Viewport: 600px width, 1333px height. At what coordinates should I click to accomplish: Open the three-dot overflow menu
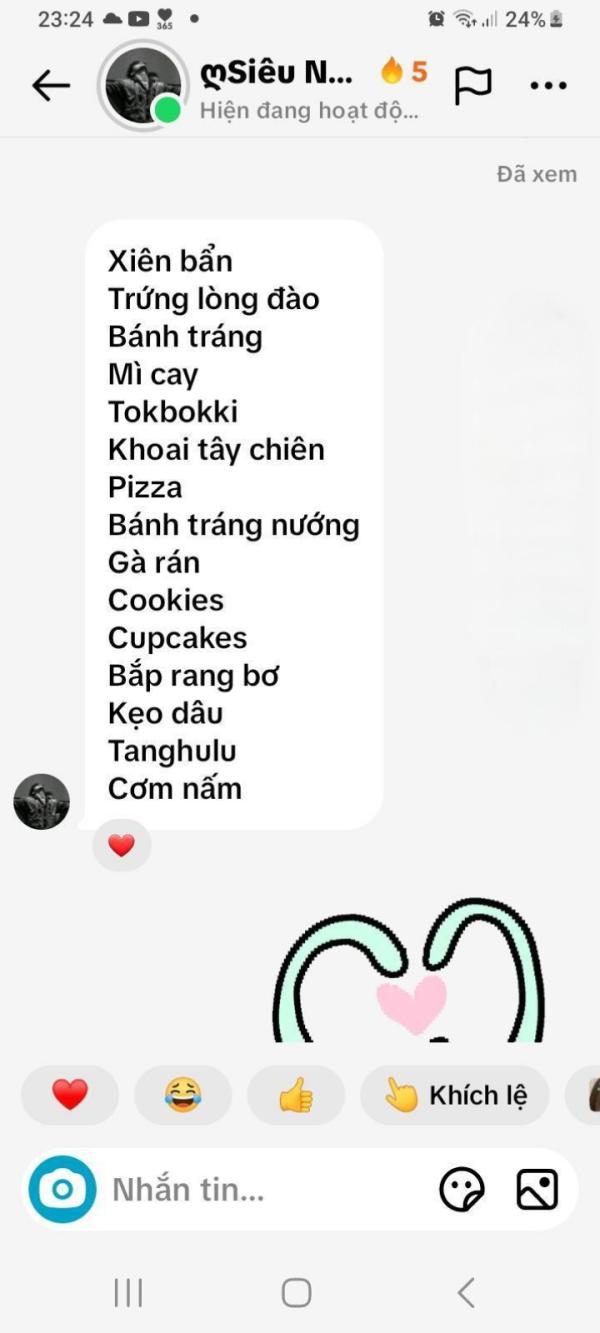tap(548, 86)
